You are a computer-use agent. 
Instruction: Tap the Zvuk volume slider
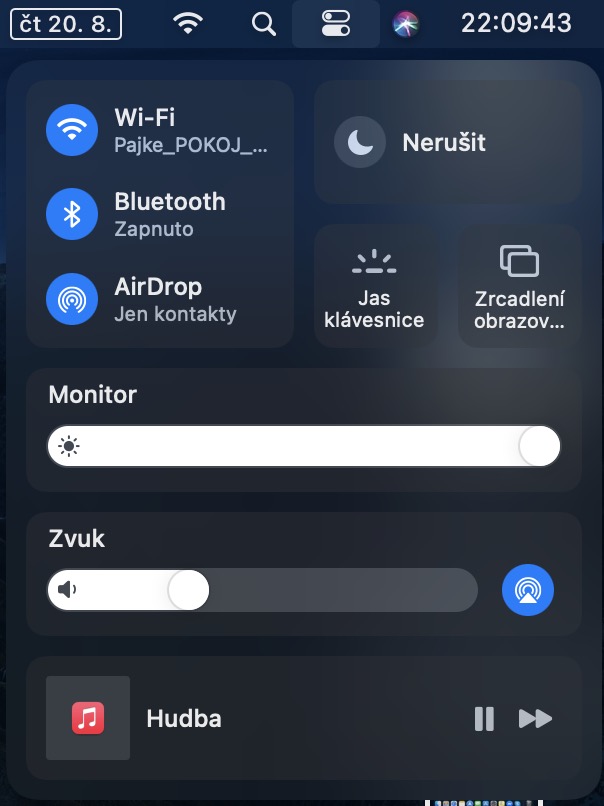coord(262,590)
